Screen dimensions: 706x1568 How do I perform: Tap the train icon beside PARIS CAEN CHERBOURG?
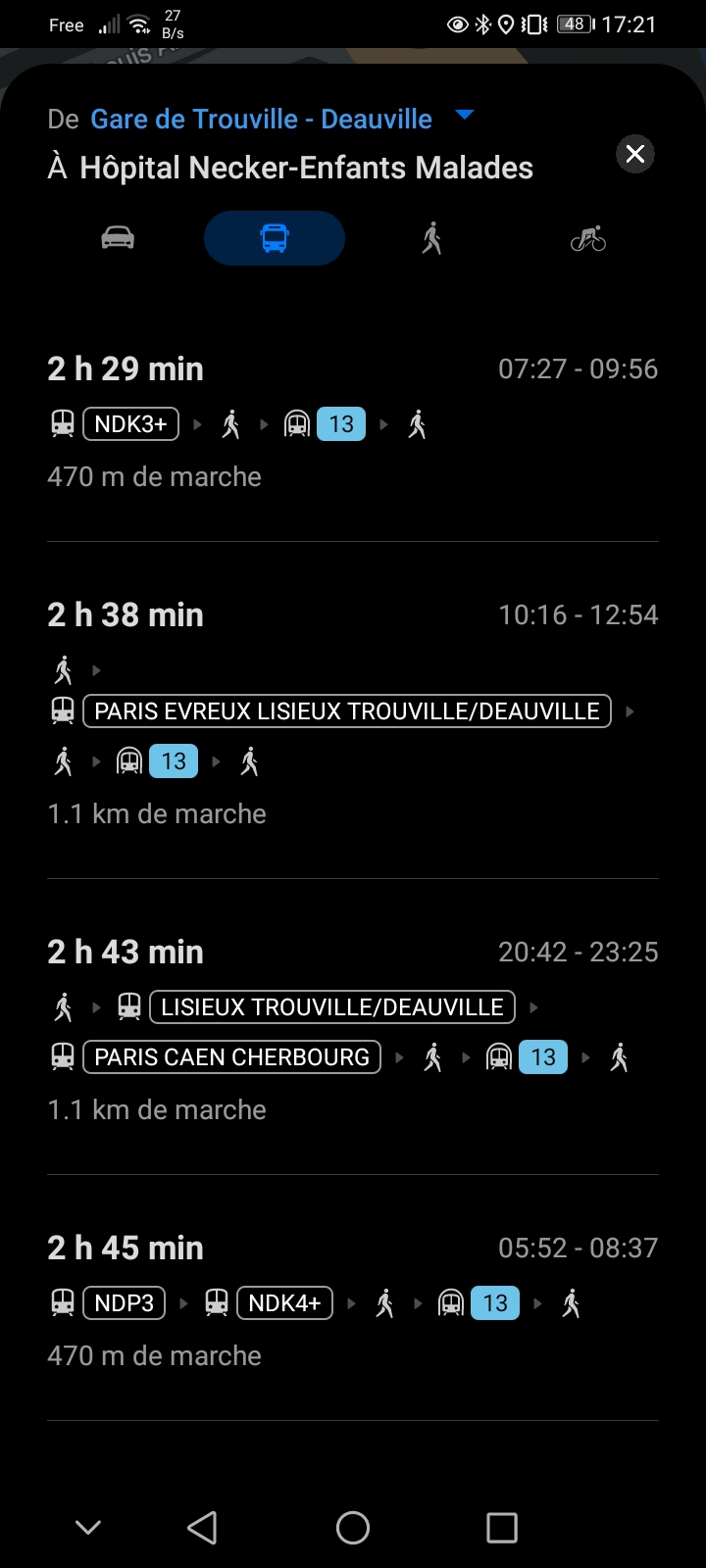click(x=62, y=1056)
